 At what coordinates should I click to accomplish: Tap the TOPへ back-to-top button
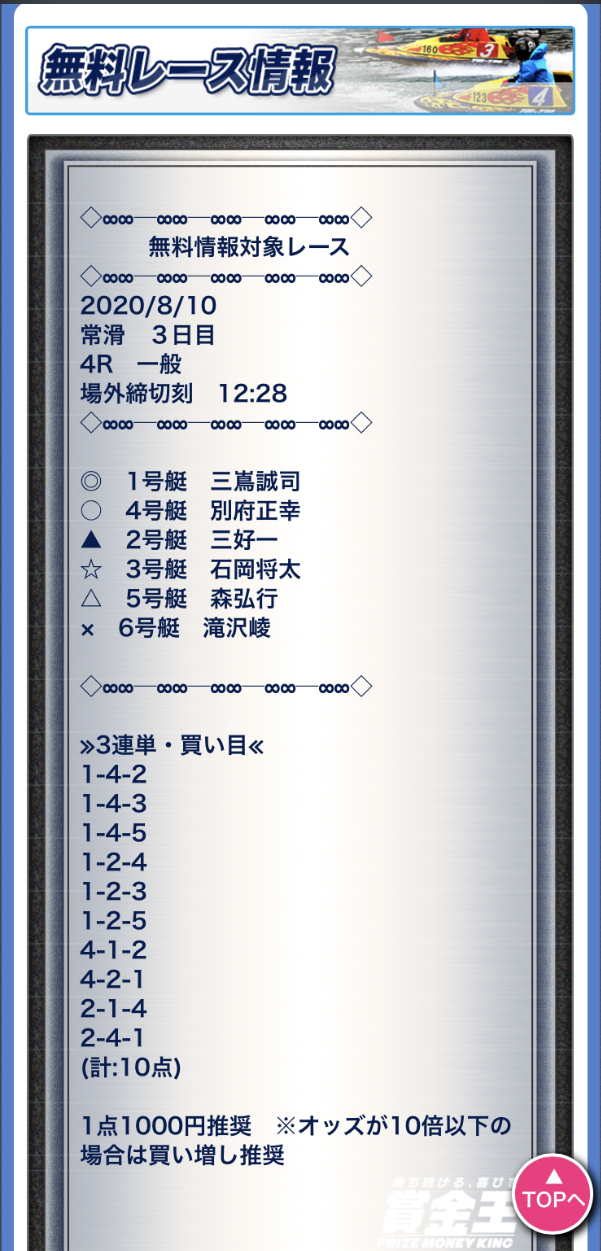(x=553, y=1194)
